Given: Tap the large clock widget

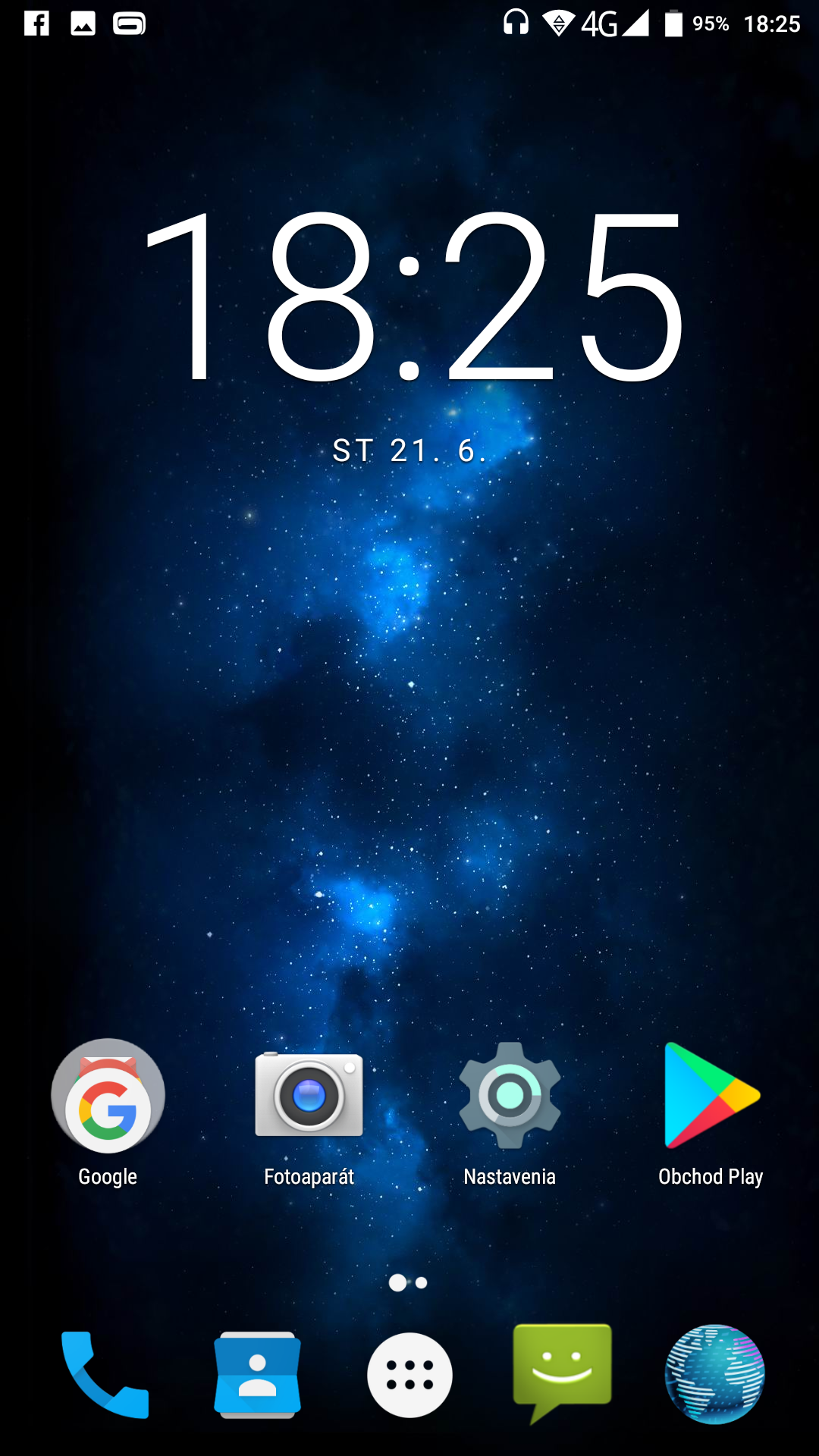Looking at the screenshot, I should point(414,297).
